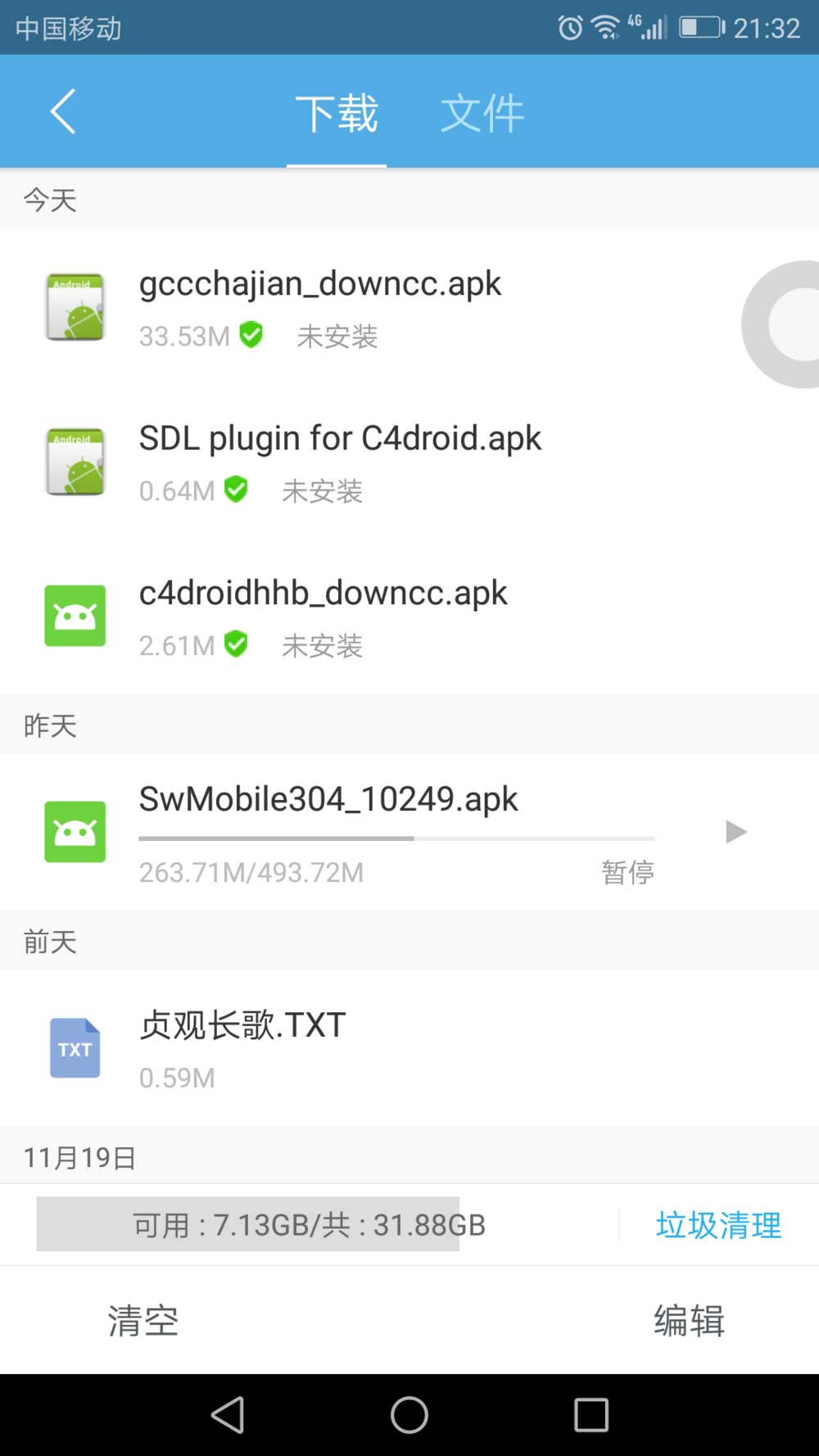The width and height of the screenshot is (819, 1456).
Task: Select the 下载 tab
Action: click(x=337, y=113)
